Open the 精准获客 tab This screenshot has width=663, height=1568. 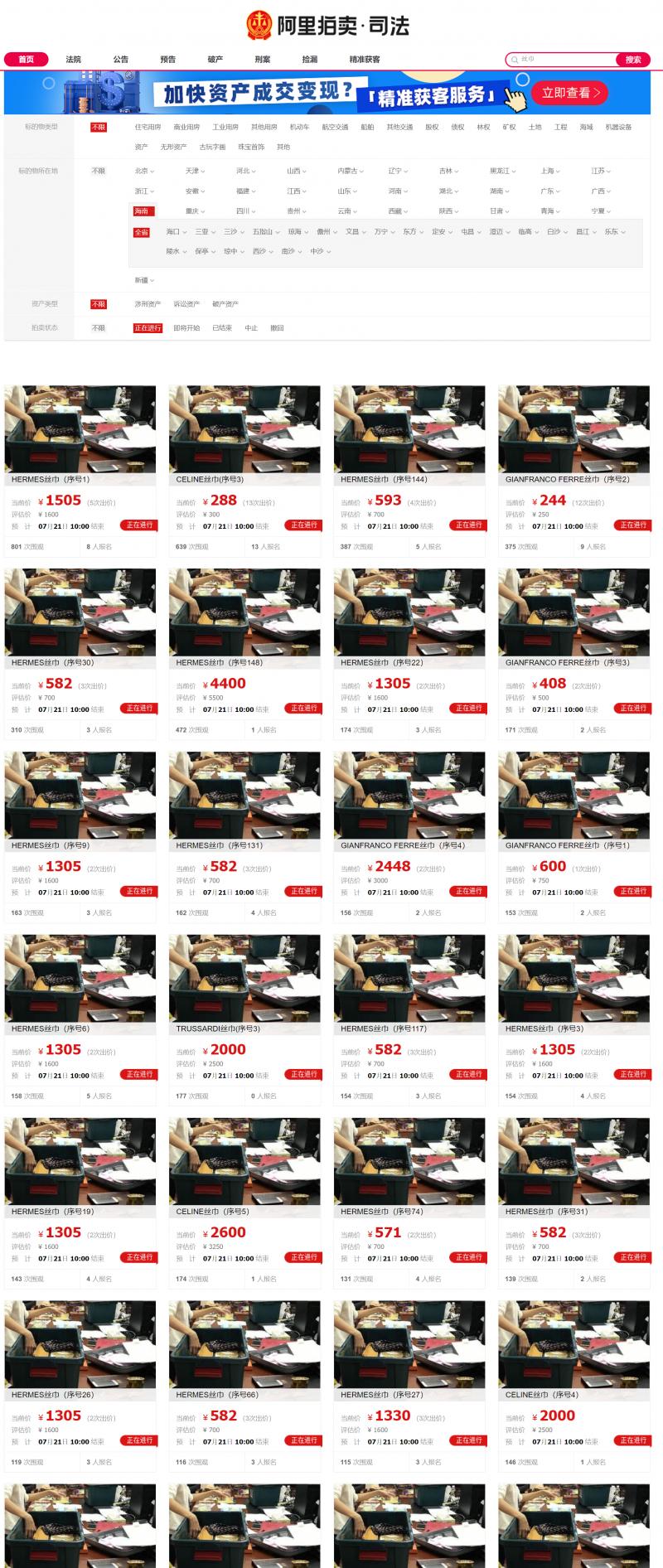365,60
